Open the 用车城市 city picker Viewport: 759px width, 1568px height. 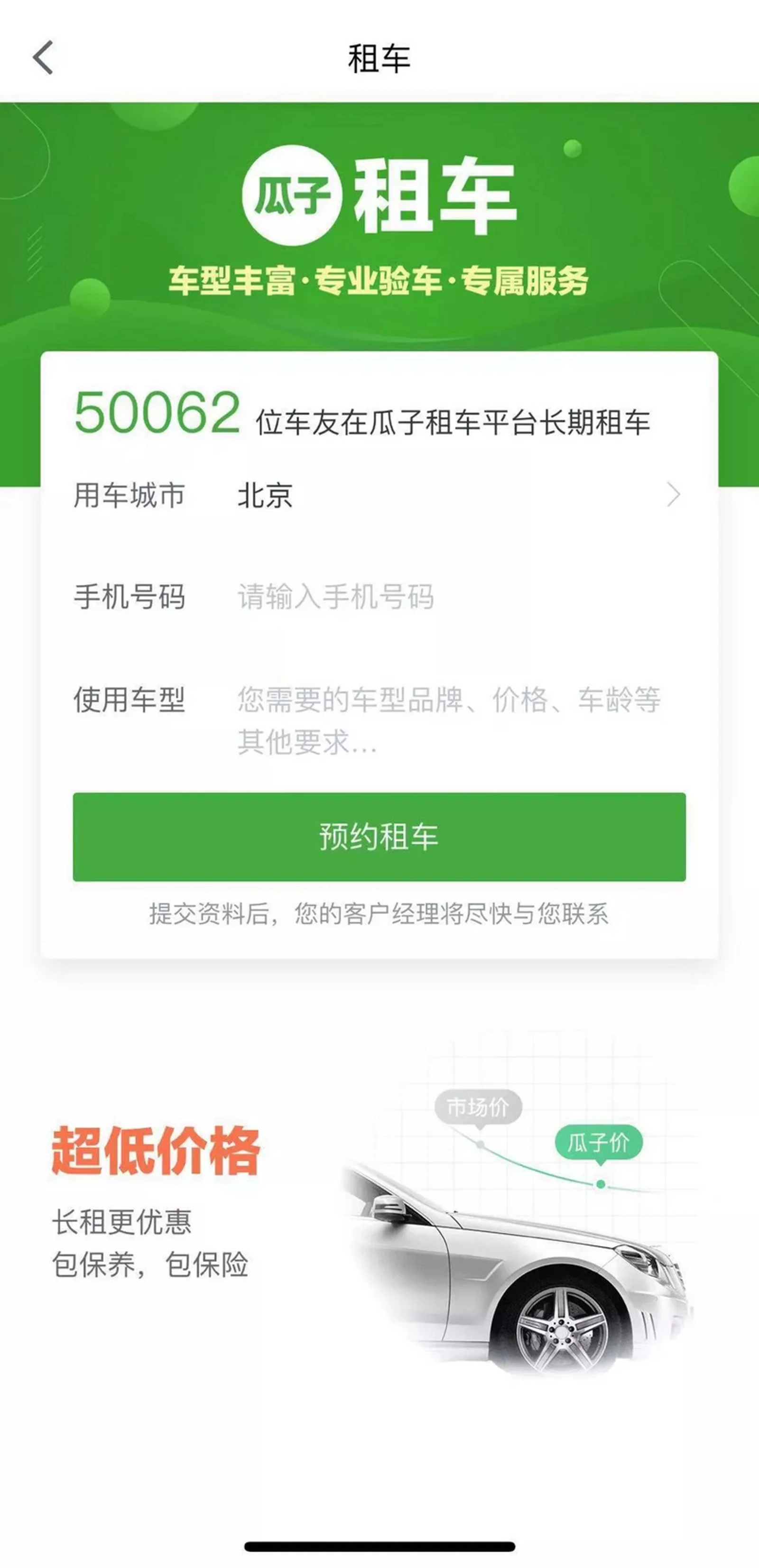tap(456, 495)
